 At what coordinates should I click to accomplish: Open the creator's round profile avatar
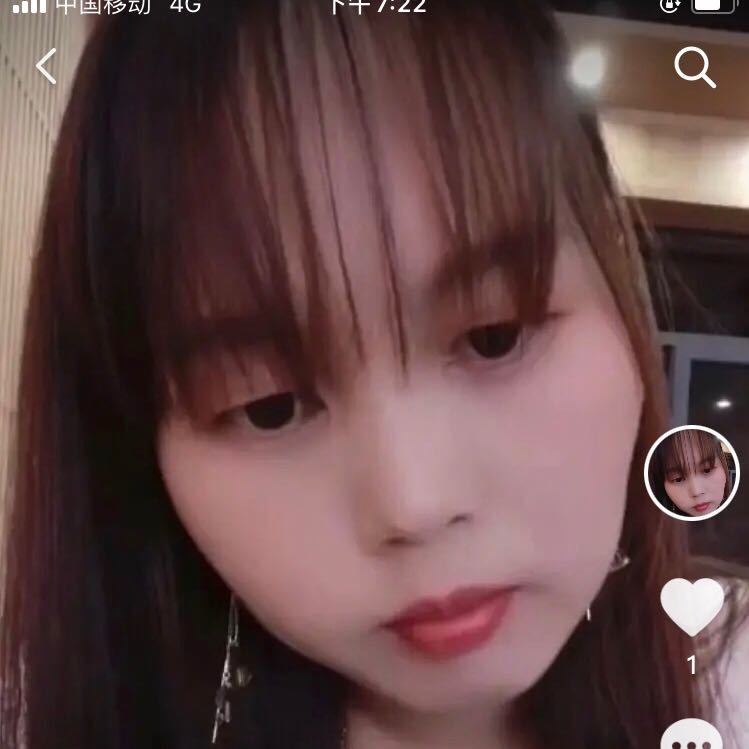coord(691,472)
